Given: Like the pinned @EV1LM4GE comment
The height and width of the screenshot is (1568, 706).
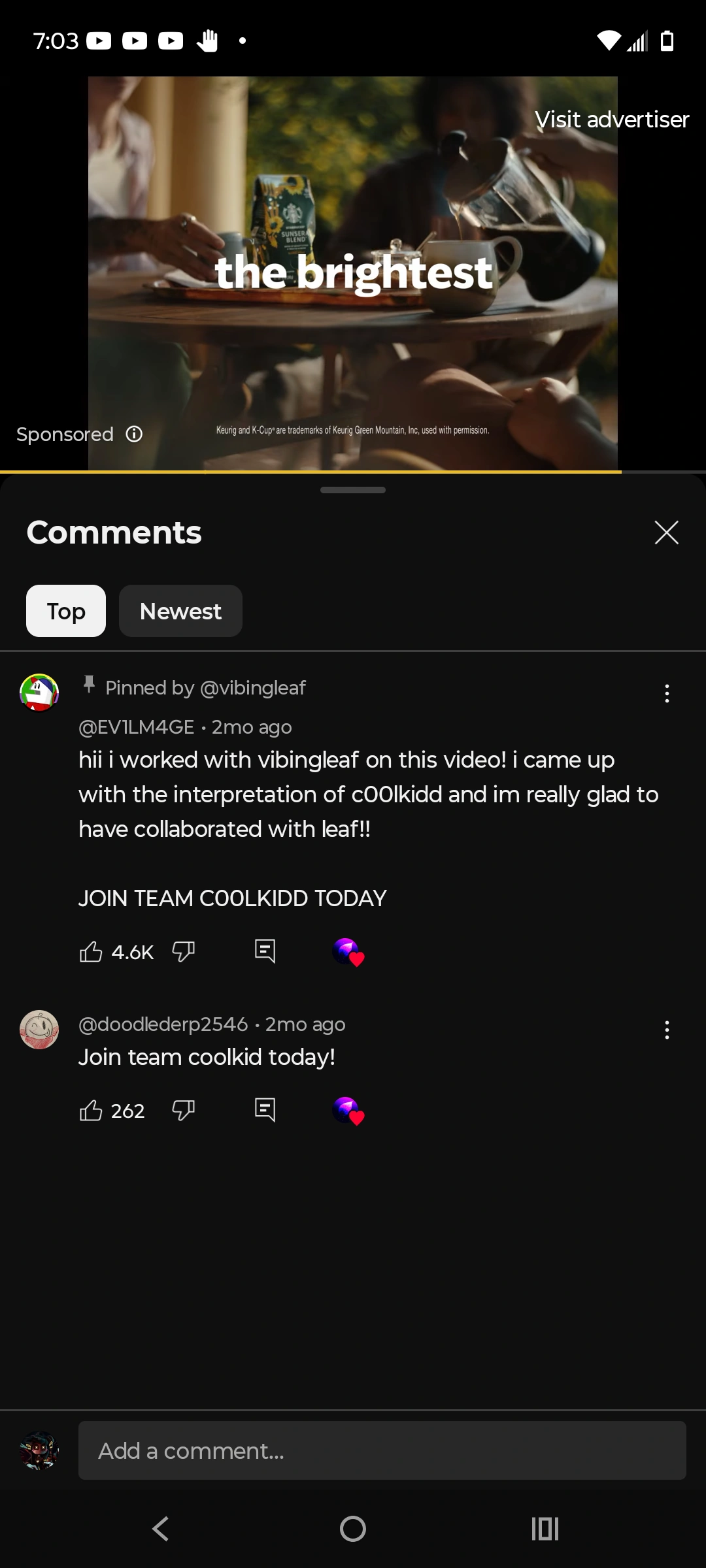Looking at the screenshot, I should pos(91,952).
